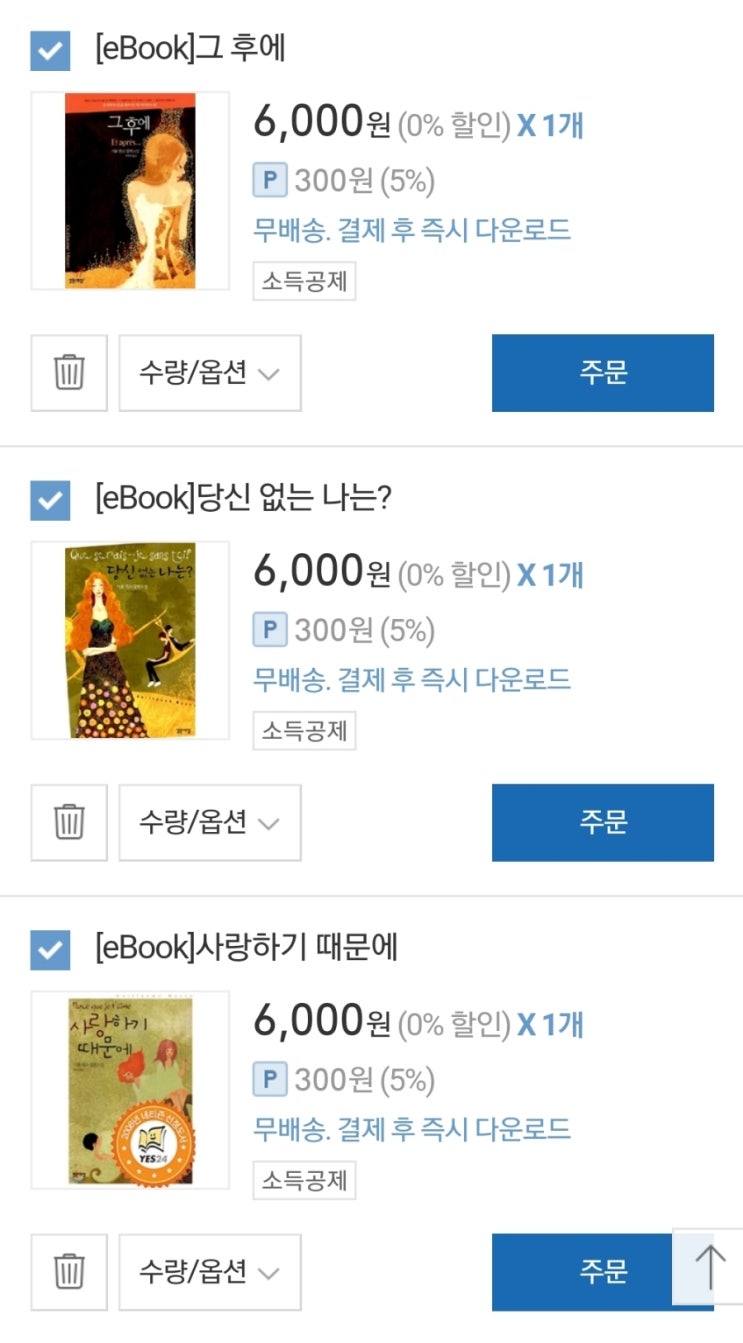The width and height of the screenshot is (743, 1343).
Task: Uncheck the 당신 없는 나는? checkbox
Action: pyautogui.click(x=50, y=500)
